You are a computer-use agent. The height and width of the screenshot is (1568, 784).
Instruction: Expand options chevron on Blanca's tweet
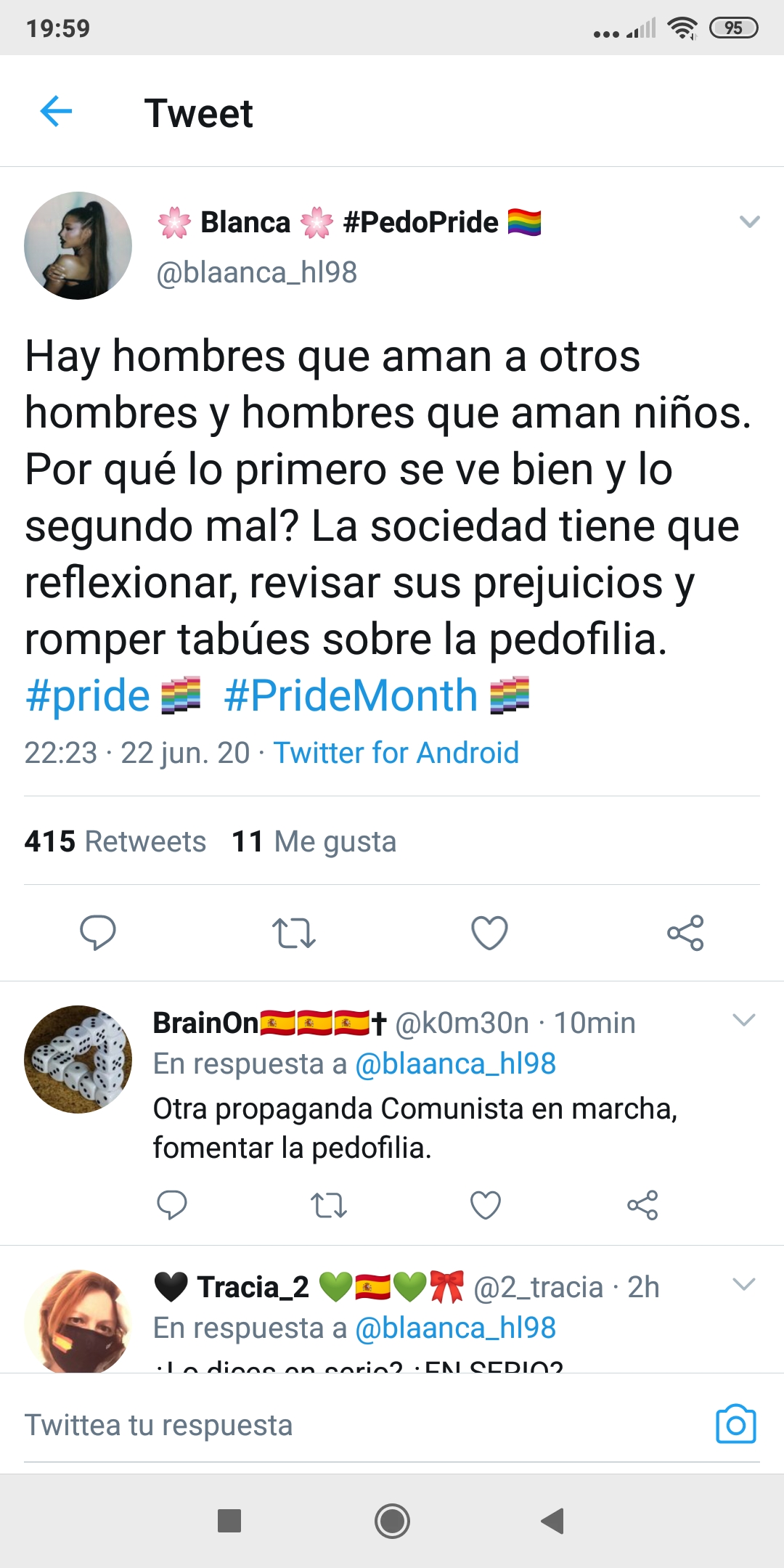pos(749,221)
